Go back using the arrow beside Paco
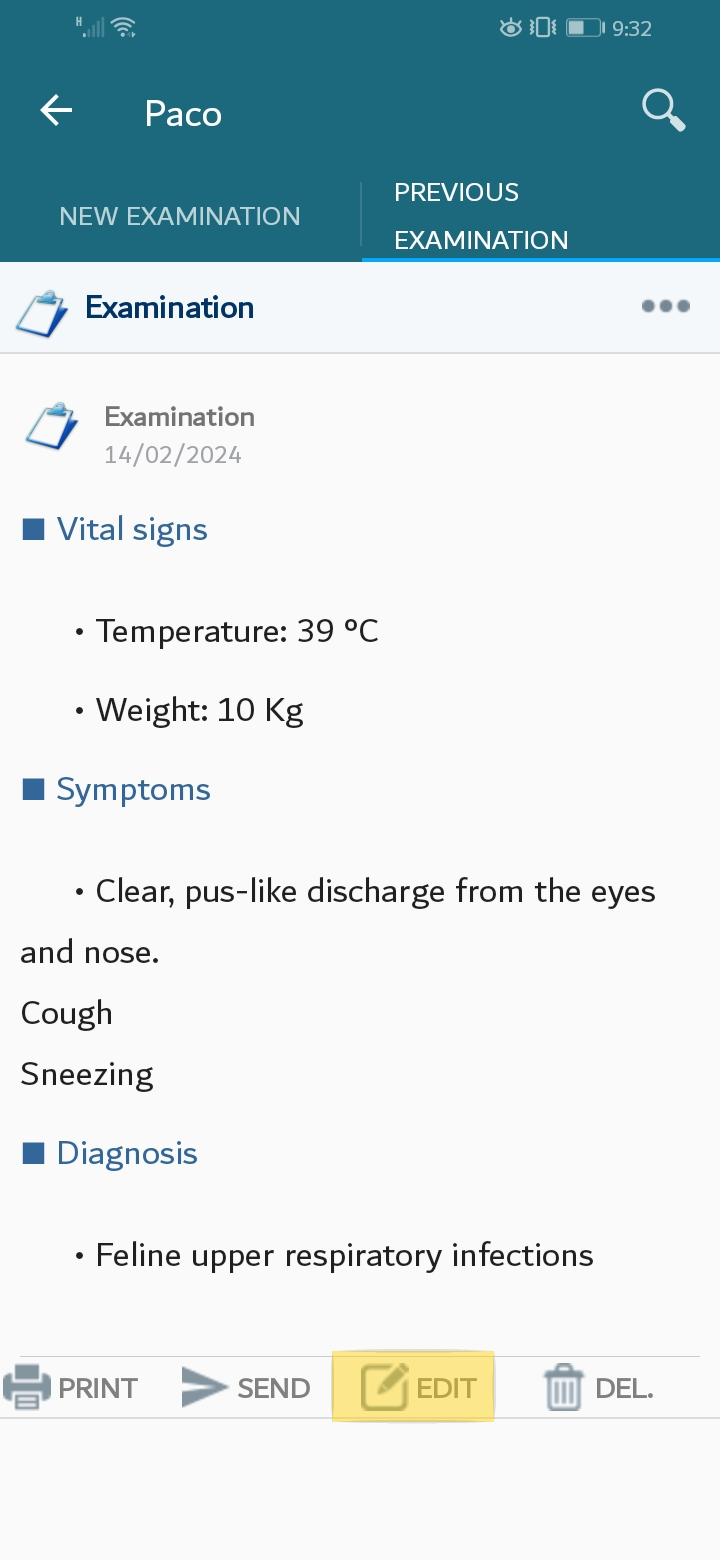The width and height of the screenshot is (720, 1560). 56,111
